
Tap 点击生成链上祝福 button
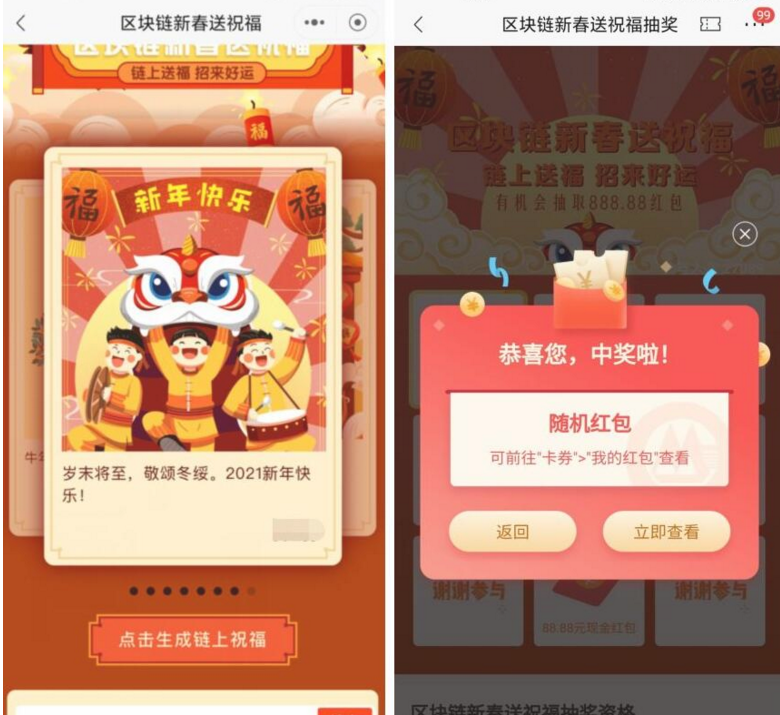192,640
